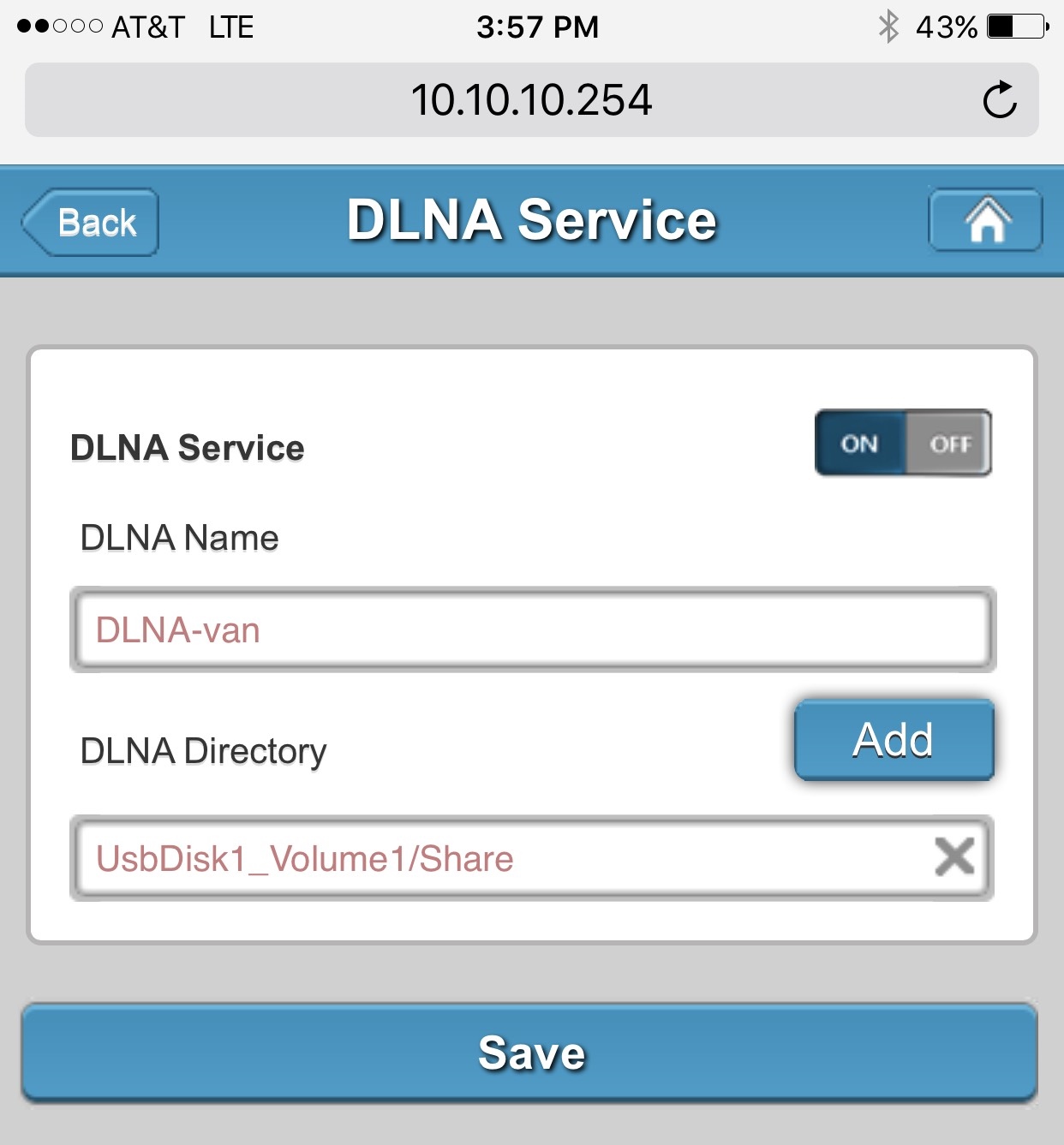This screenshot has height=1145, width=1064.
Task: Reload the page in the browser
Action: point(999,100)
